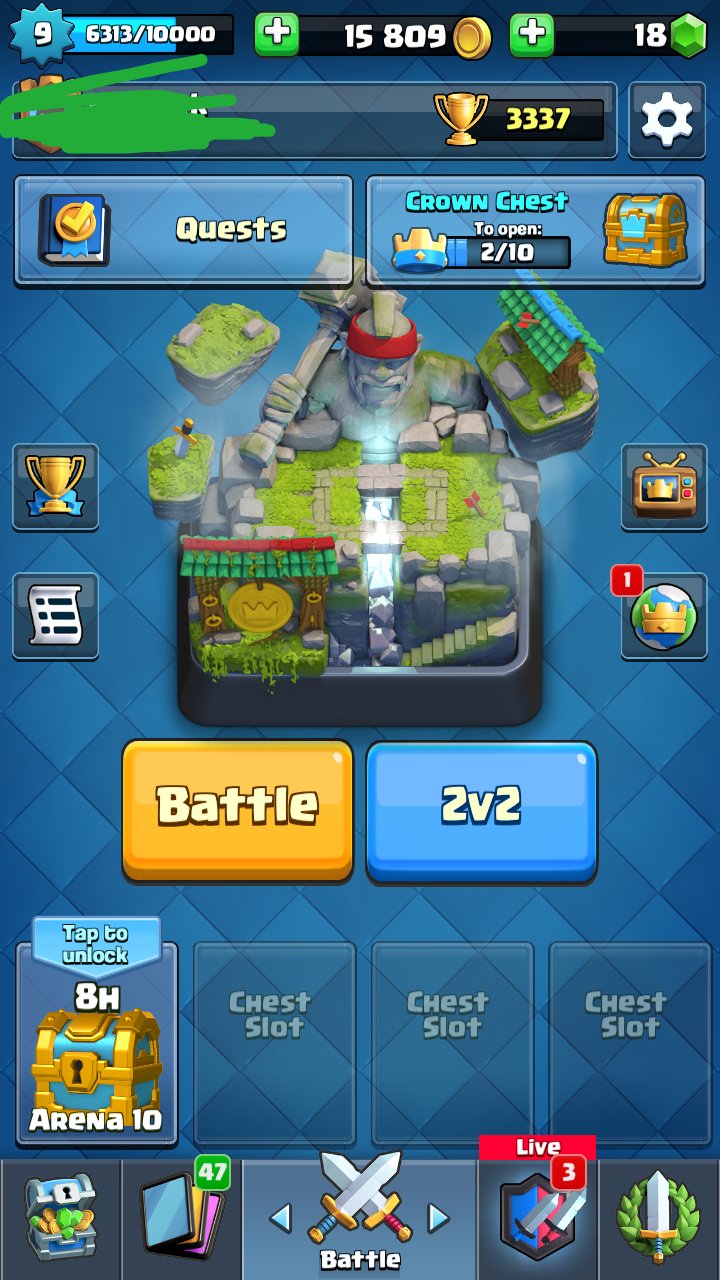The height and width of the screenshot is (1280, 720).
Task: Add more green gems
Action: pos(532,35)
